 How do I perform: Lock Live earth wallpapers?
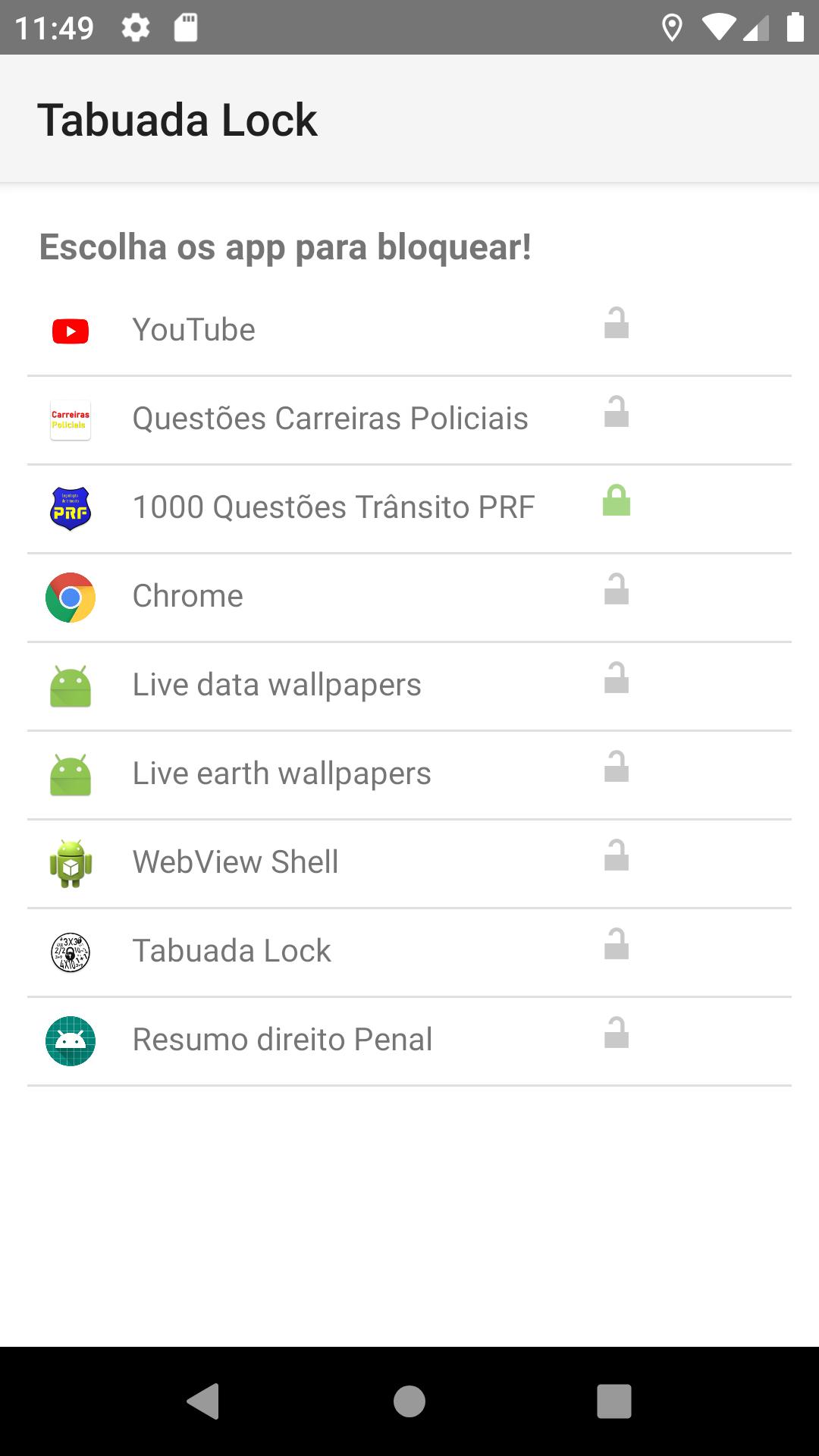617,767
